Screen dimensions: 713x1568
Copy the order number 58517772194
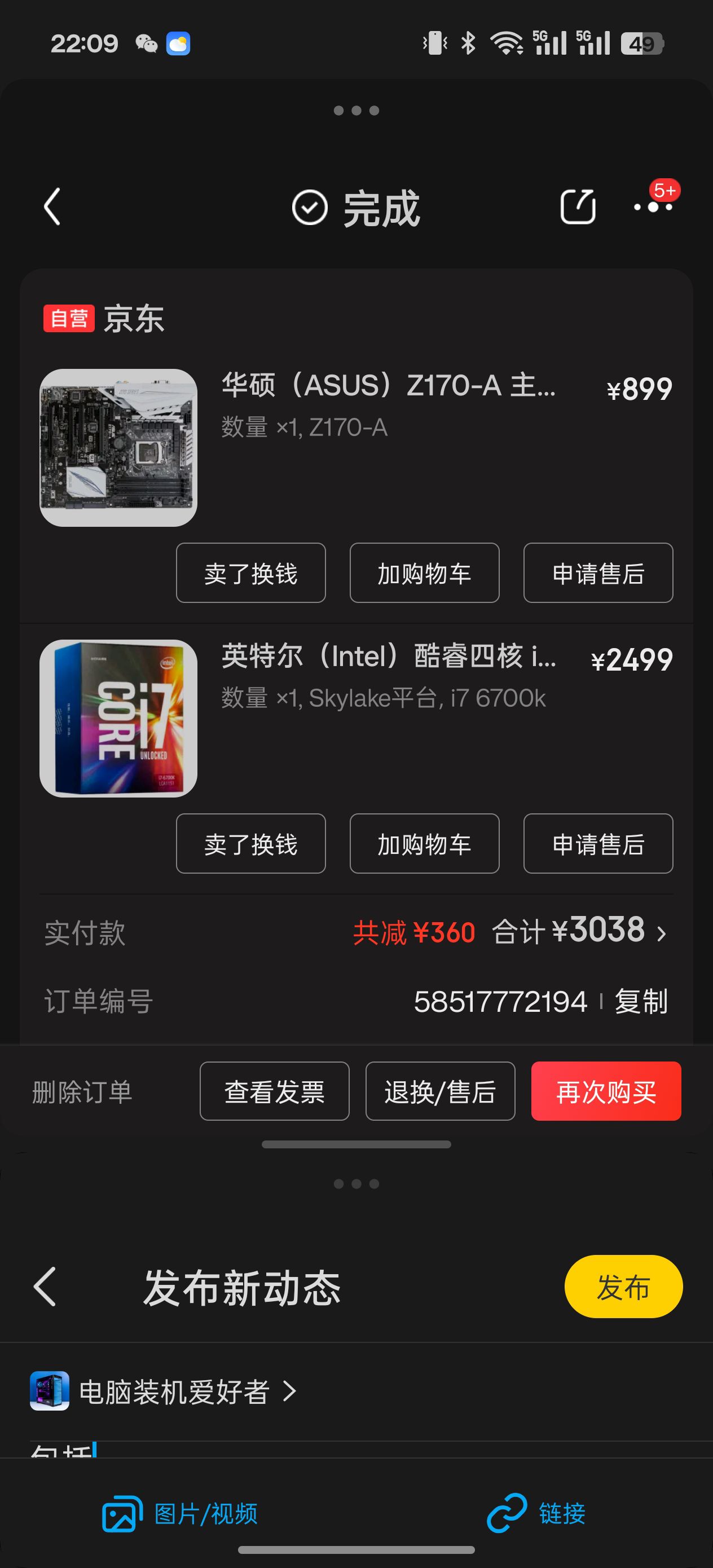tap(641, 1001)
